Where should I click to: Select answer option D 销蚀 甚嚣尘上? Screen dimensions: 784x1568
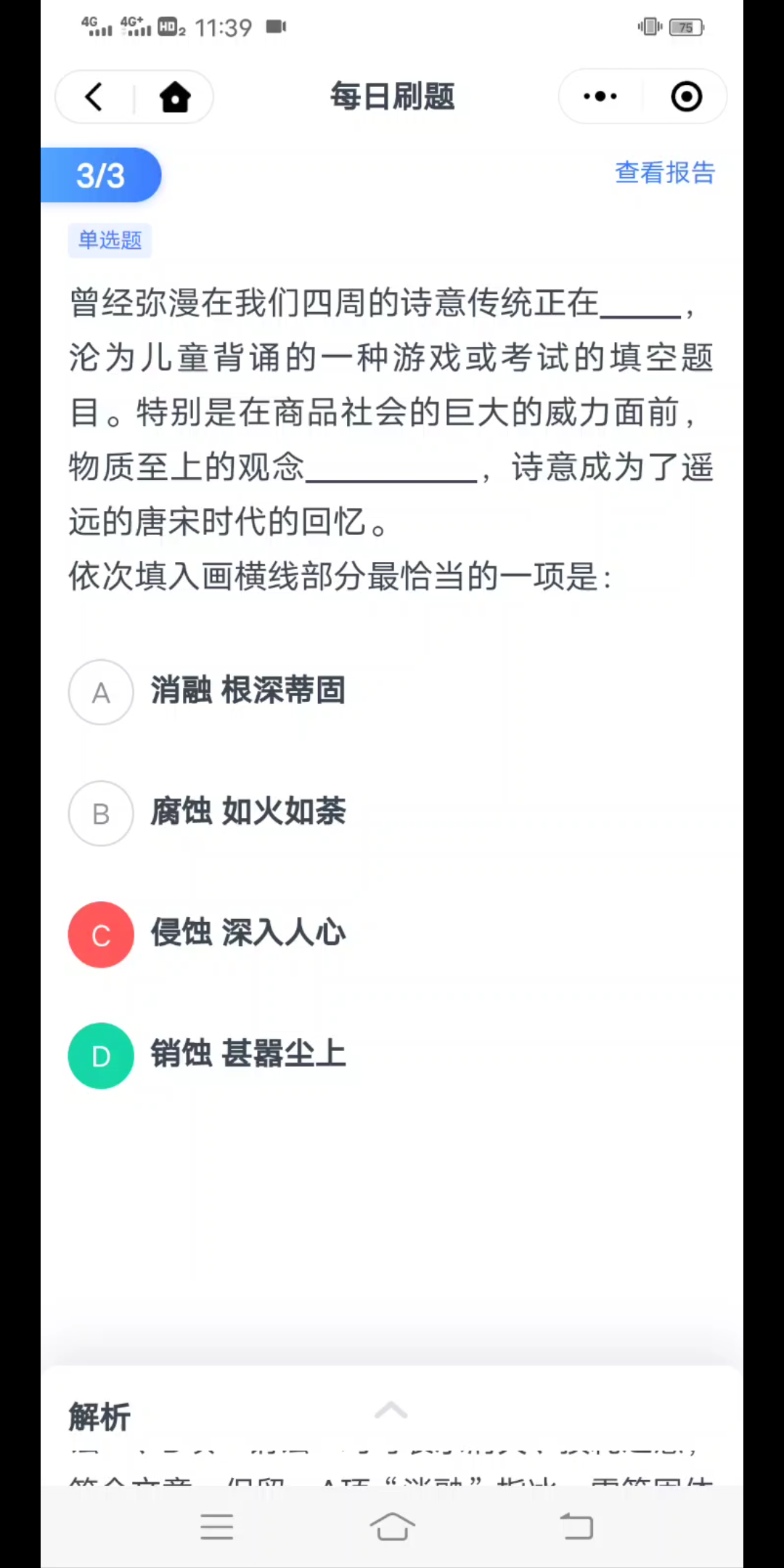[x=248, y=1055]
